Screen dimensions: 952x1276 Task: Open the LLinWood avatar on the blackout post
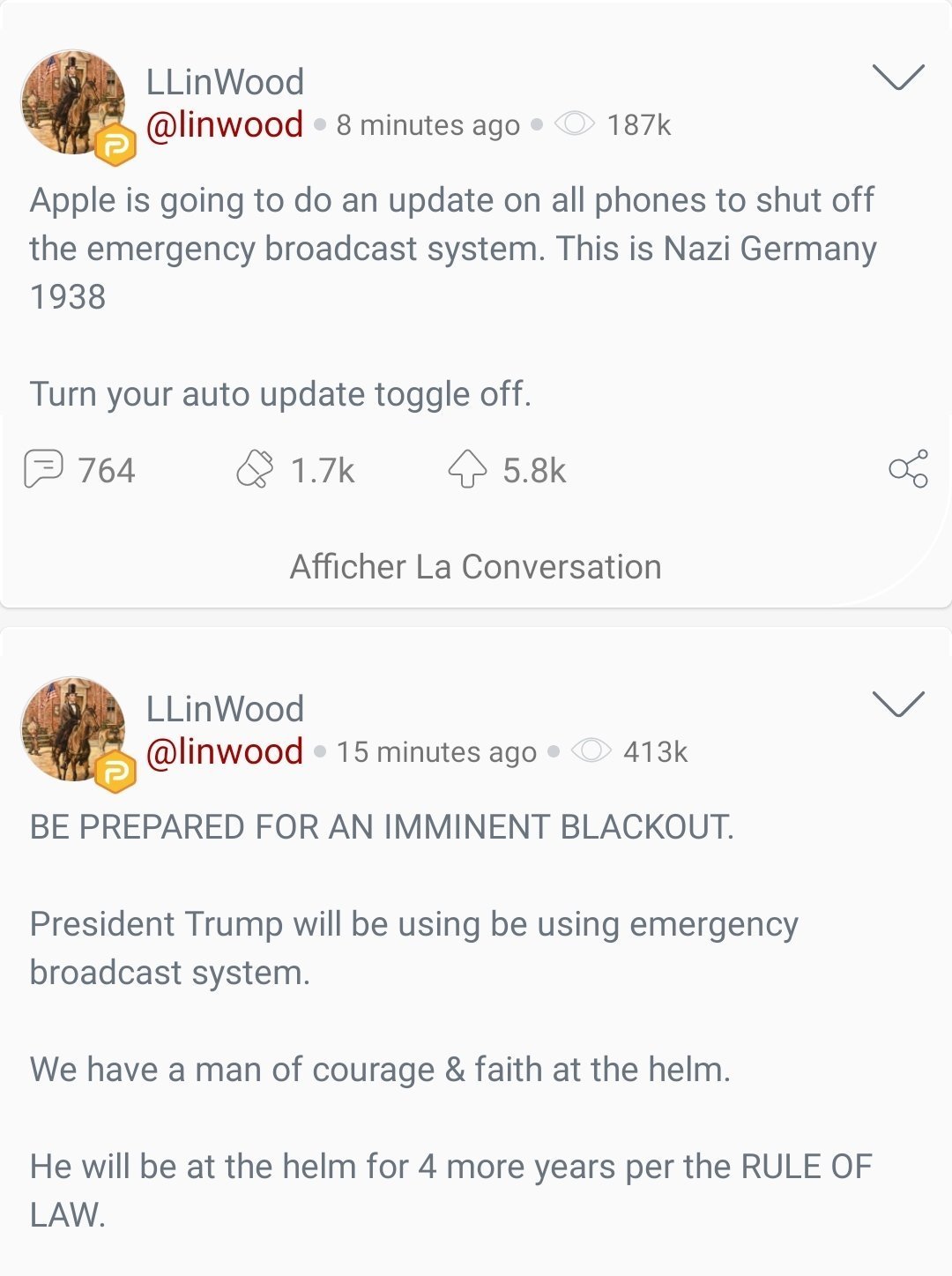tap(74, 729)
